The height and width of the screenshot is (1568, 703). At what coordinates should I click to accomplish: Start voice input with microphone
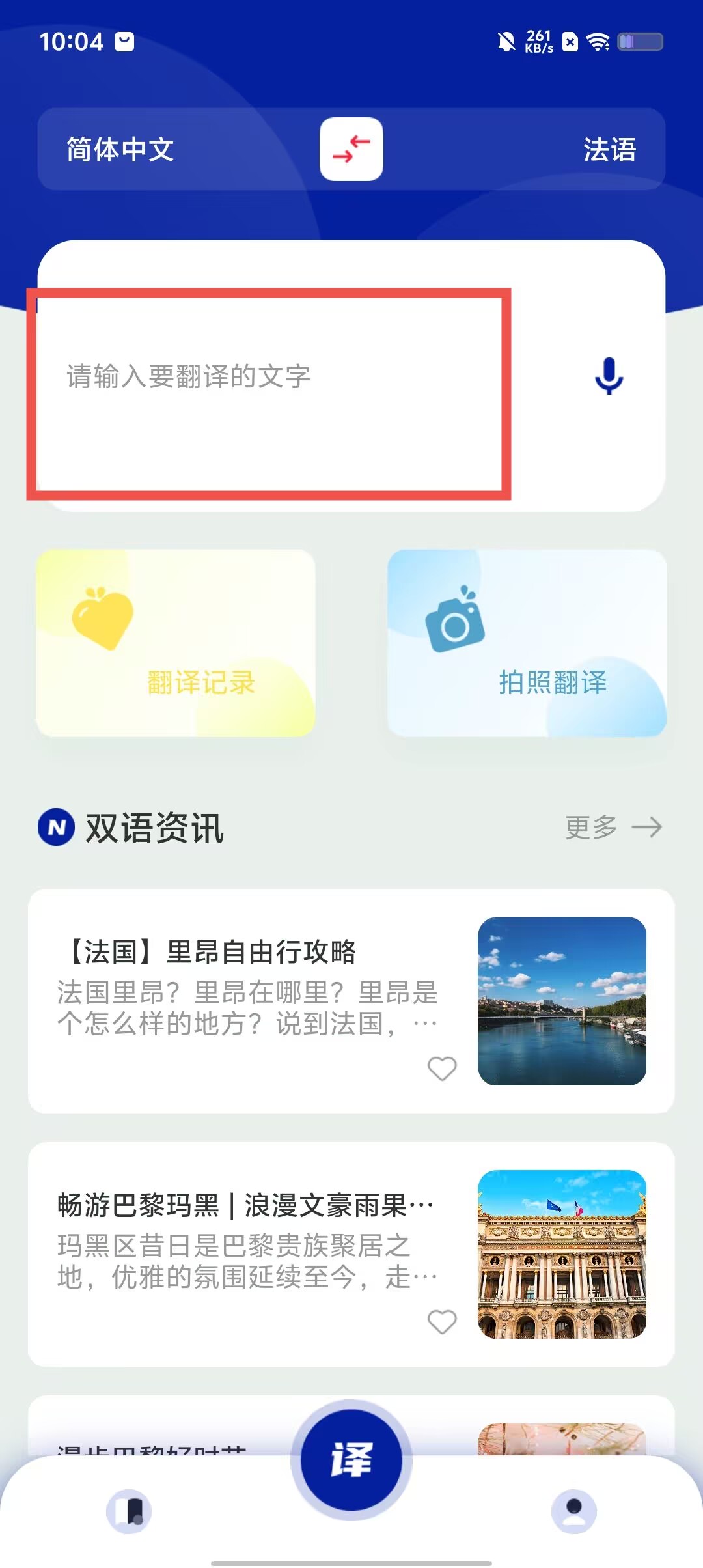coord(609,376)
